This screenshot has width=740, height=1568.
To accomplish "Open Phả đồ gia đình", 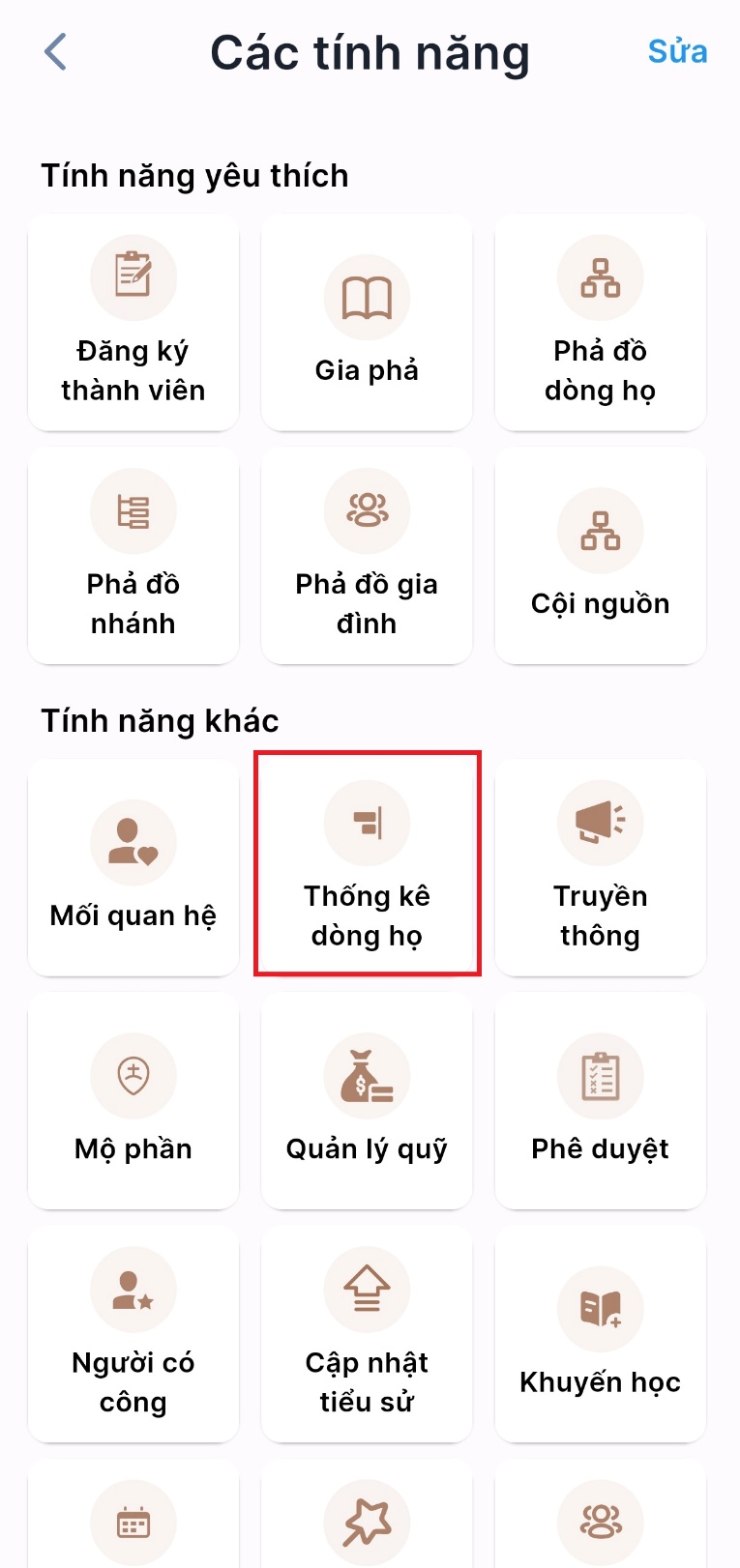I will point(367,557).
